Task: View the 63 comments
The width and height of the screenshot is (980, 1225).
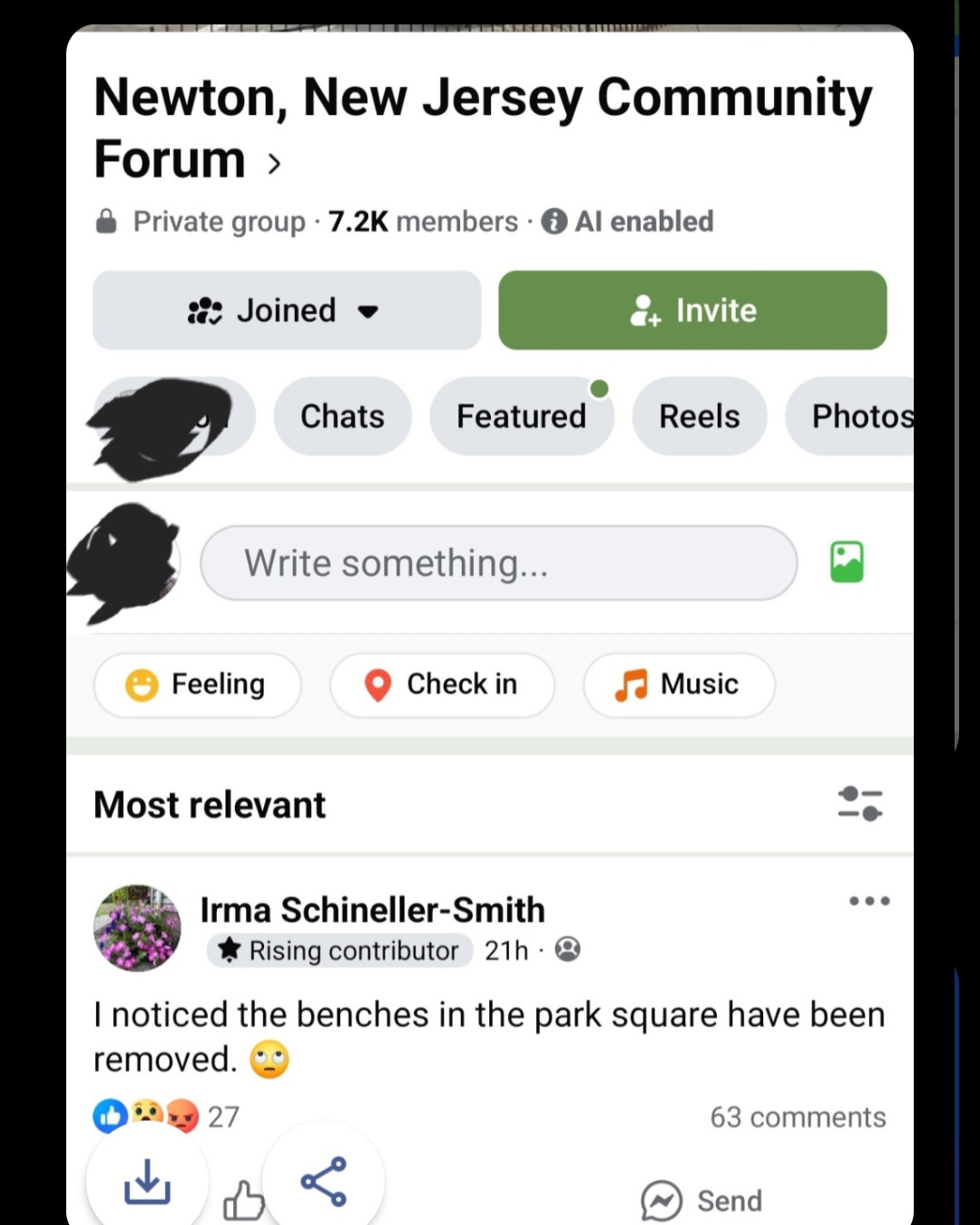Action: point(798,1117)
